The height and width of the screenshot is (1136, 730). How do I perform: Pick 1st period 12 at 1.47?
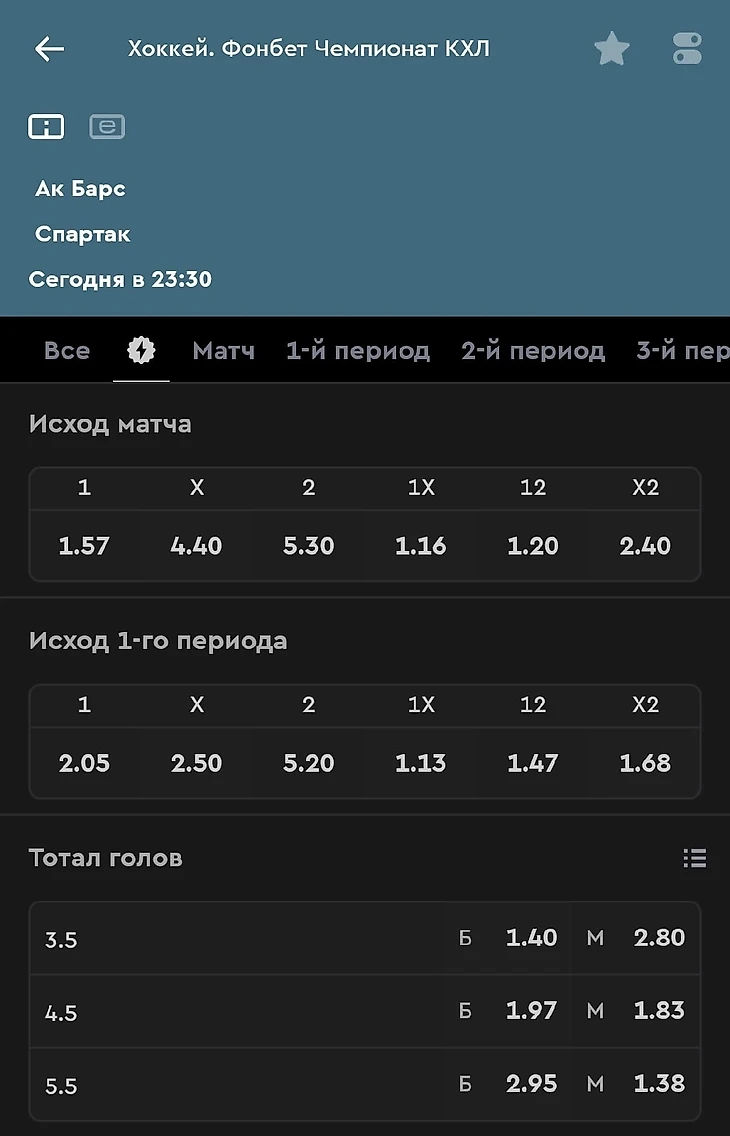pyautogui.click(x=532, y=763)
